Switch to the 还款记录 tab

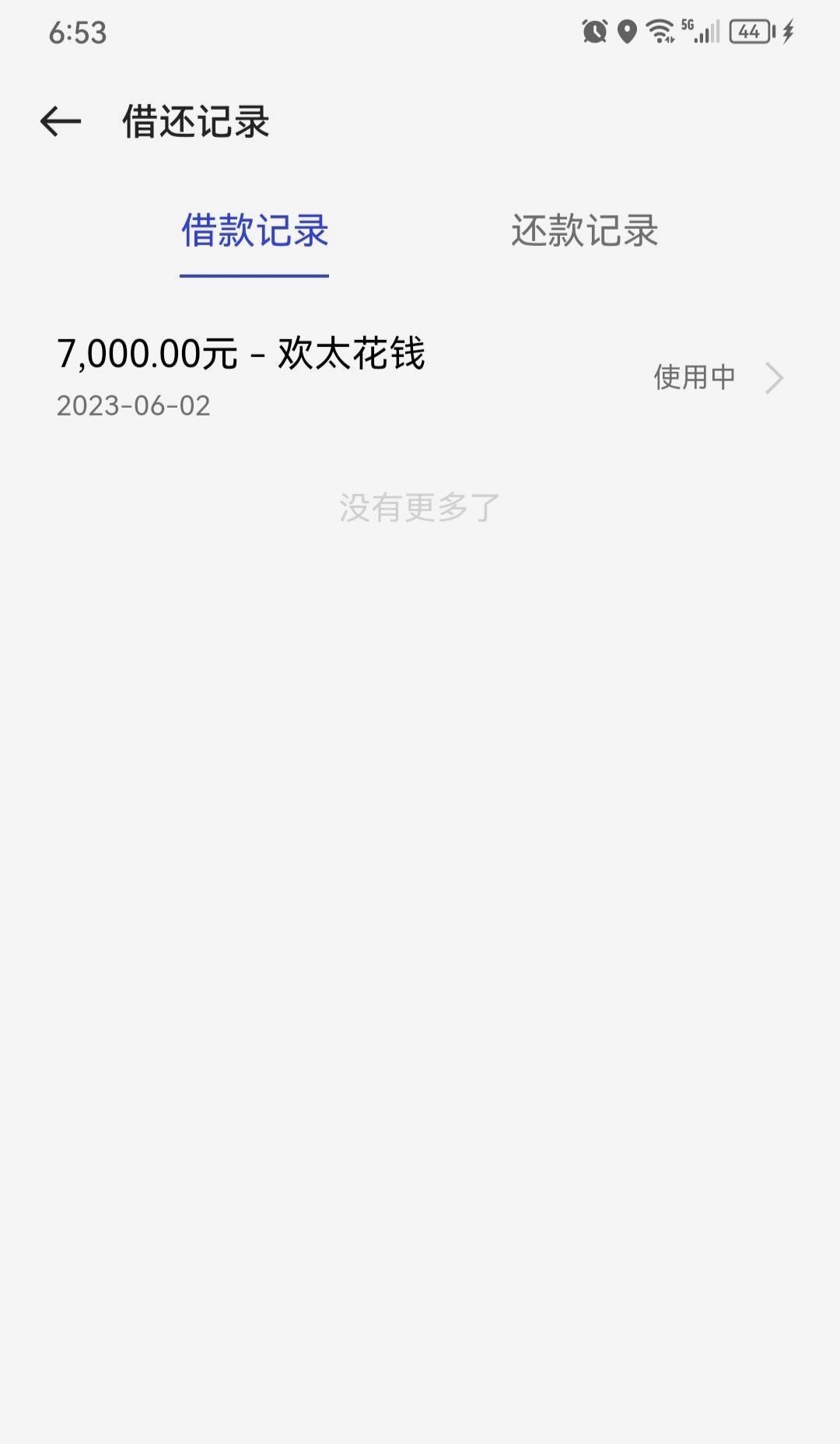click(584, 231)
